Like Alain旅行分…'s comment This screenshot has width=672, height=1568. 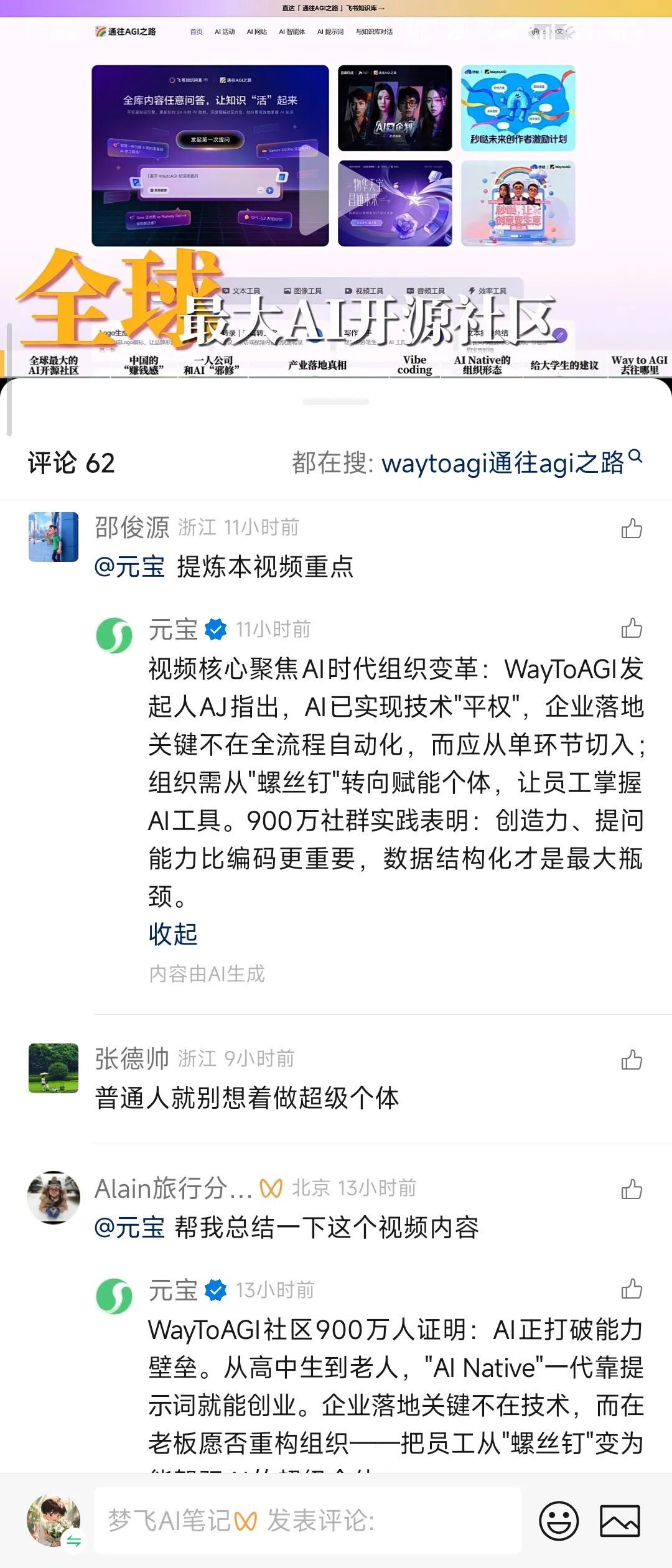click(x=632, y=1189)
